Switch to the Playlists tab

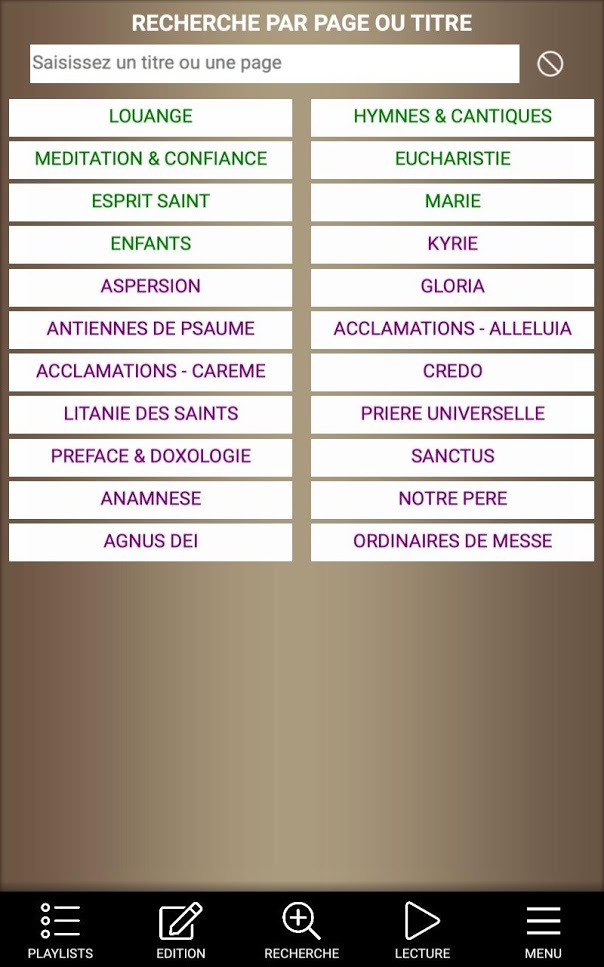click(60, 930)
